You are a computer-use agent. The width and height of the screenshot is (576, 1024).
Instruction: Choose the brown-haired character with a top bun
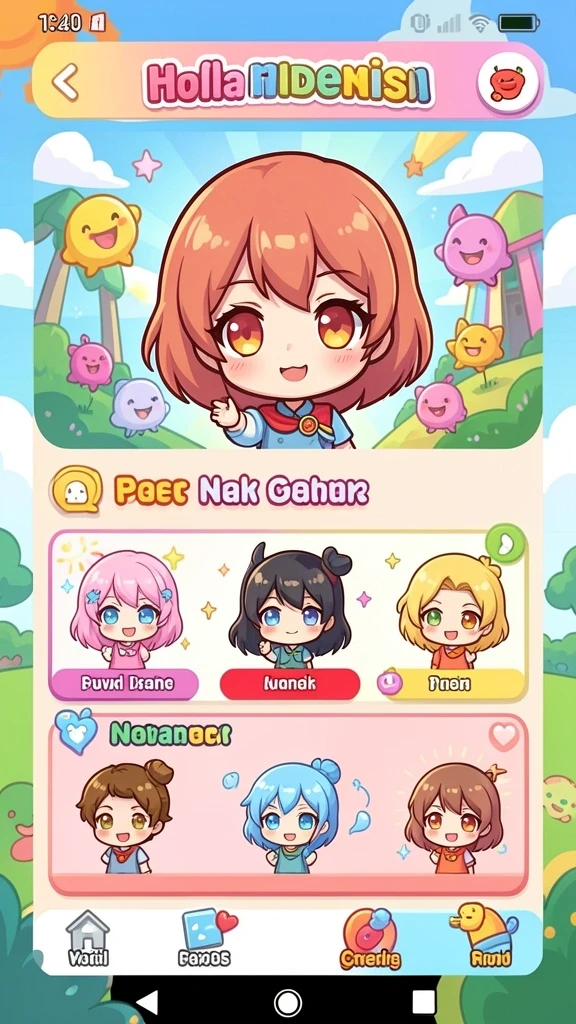pyautogui.click(x=125, y=816)
